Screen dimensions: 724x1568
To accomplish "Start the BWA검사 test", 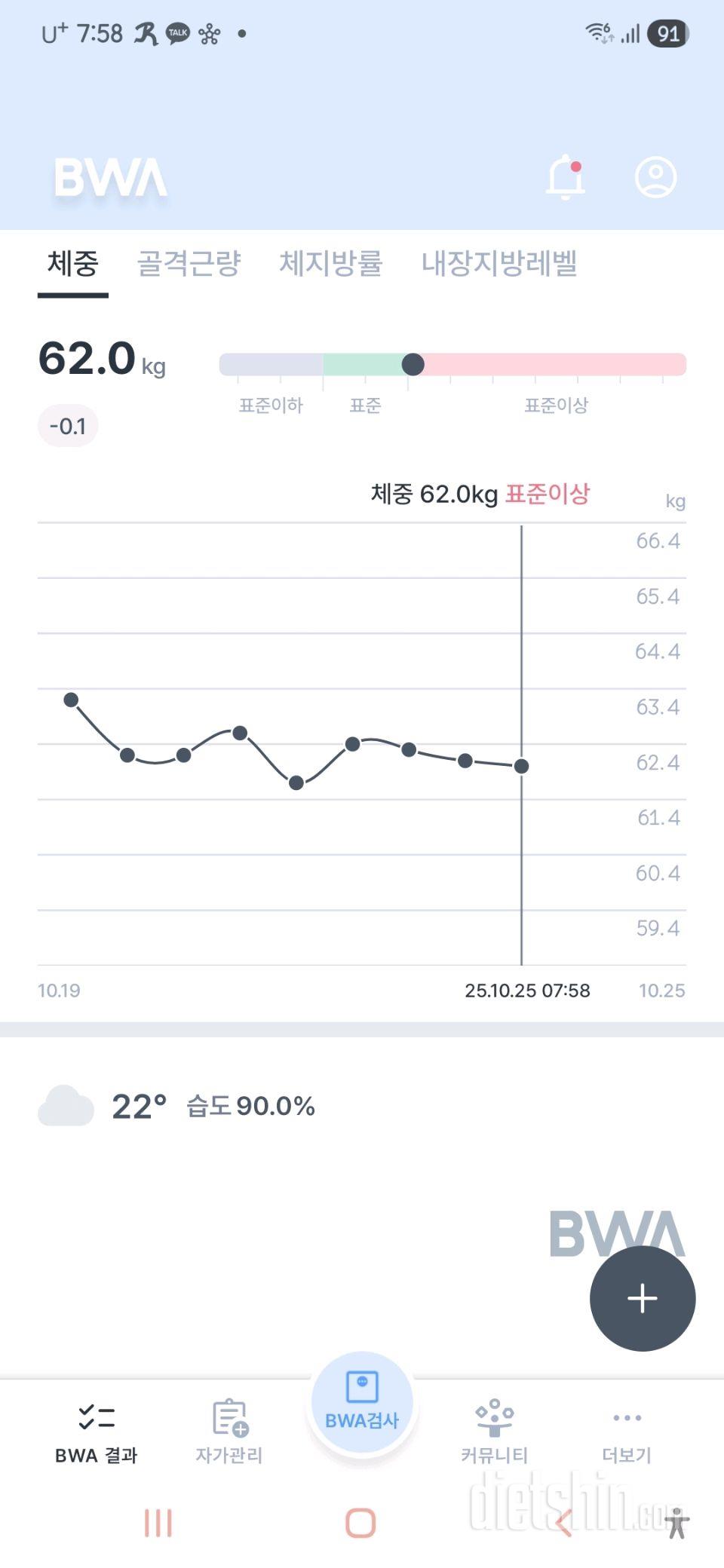I will (x=362, y=1401).
